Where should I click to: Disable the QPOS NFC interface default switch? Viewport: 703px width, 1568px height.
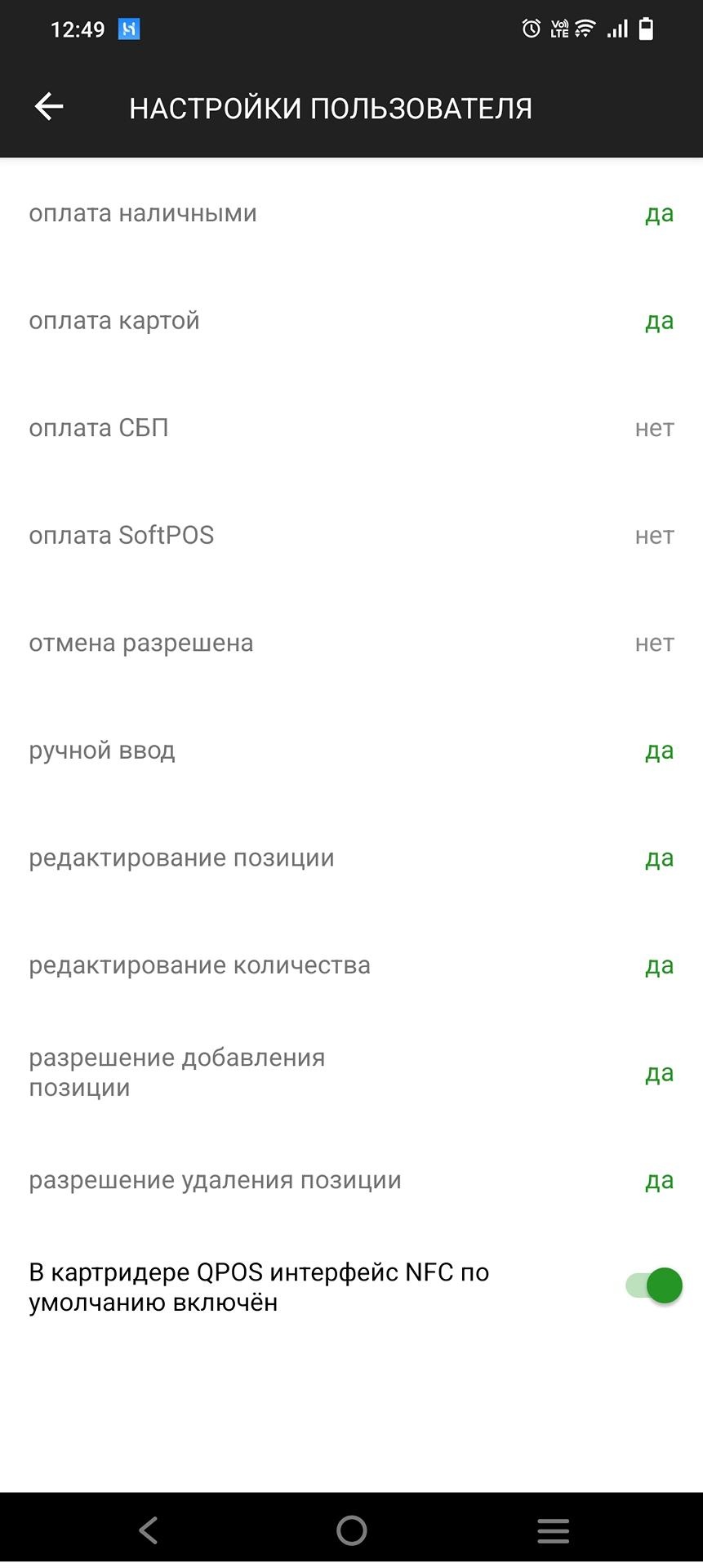[654, 1286]
